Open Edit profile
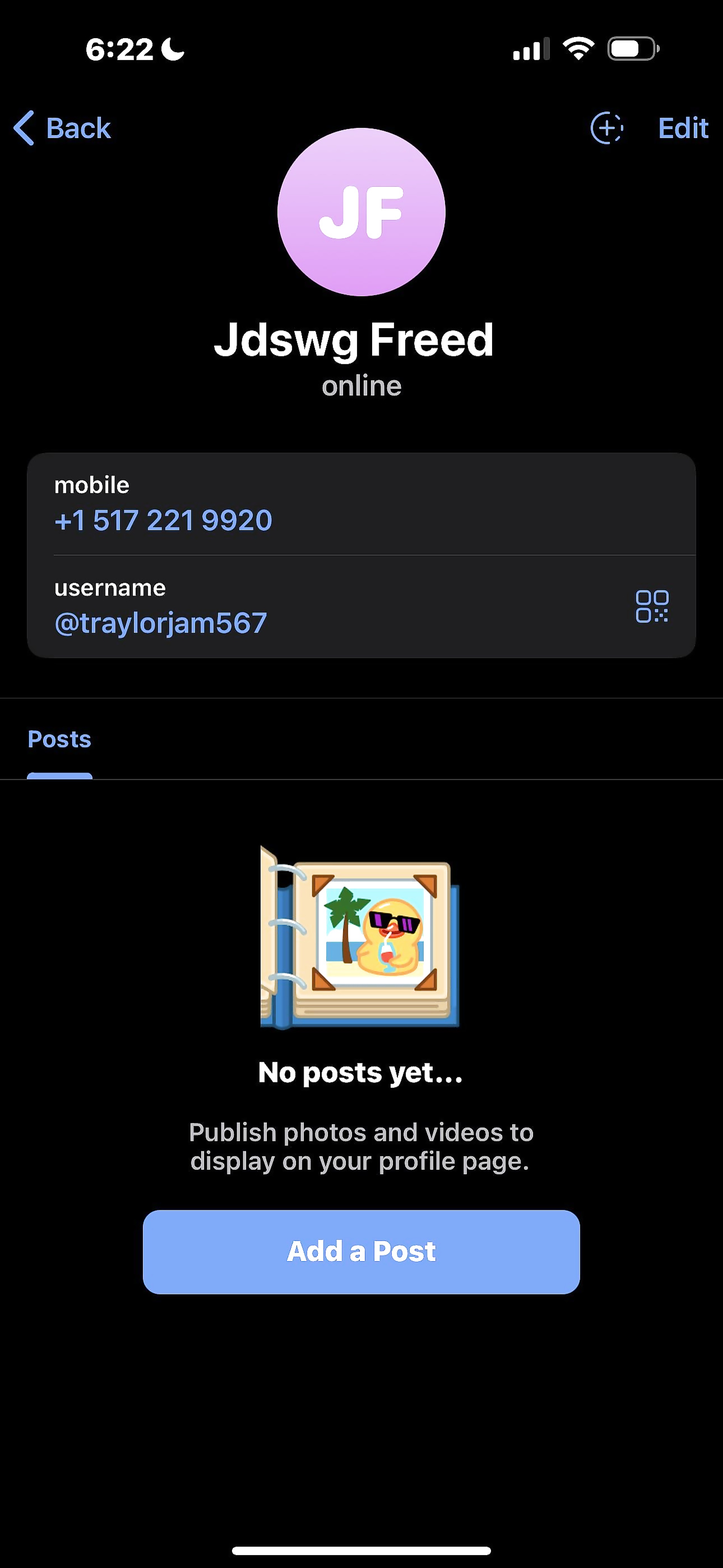 pos(683,128)
